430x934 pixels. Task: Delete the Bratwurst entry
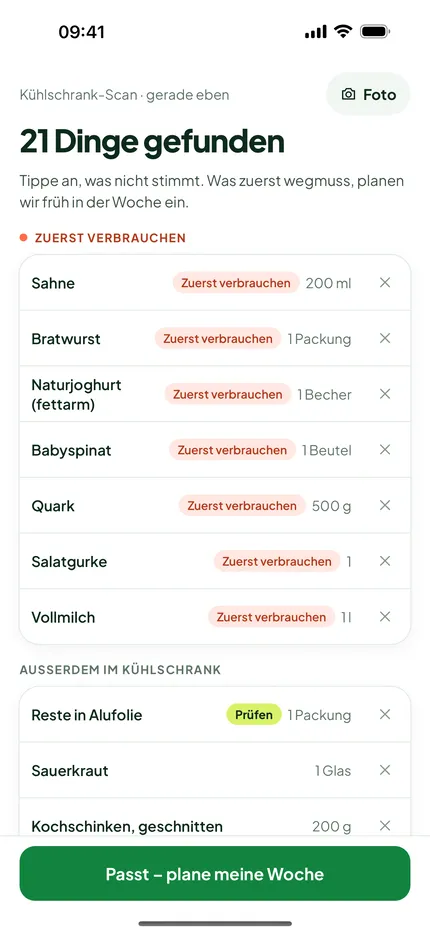coord(385,338)
